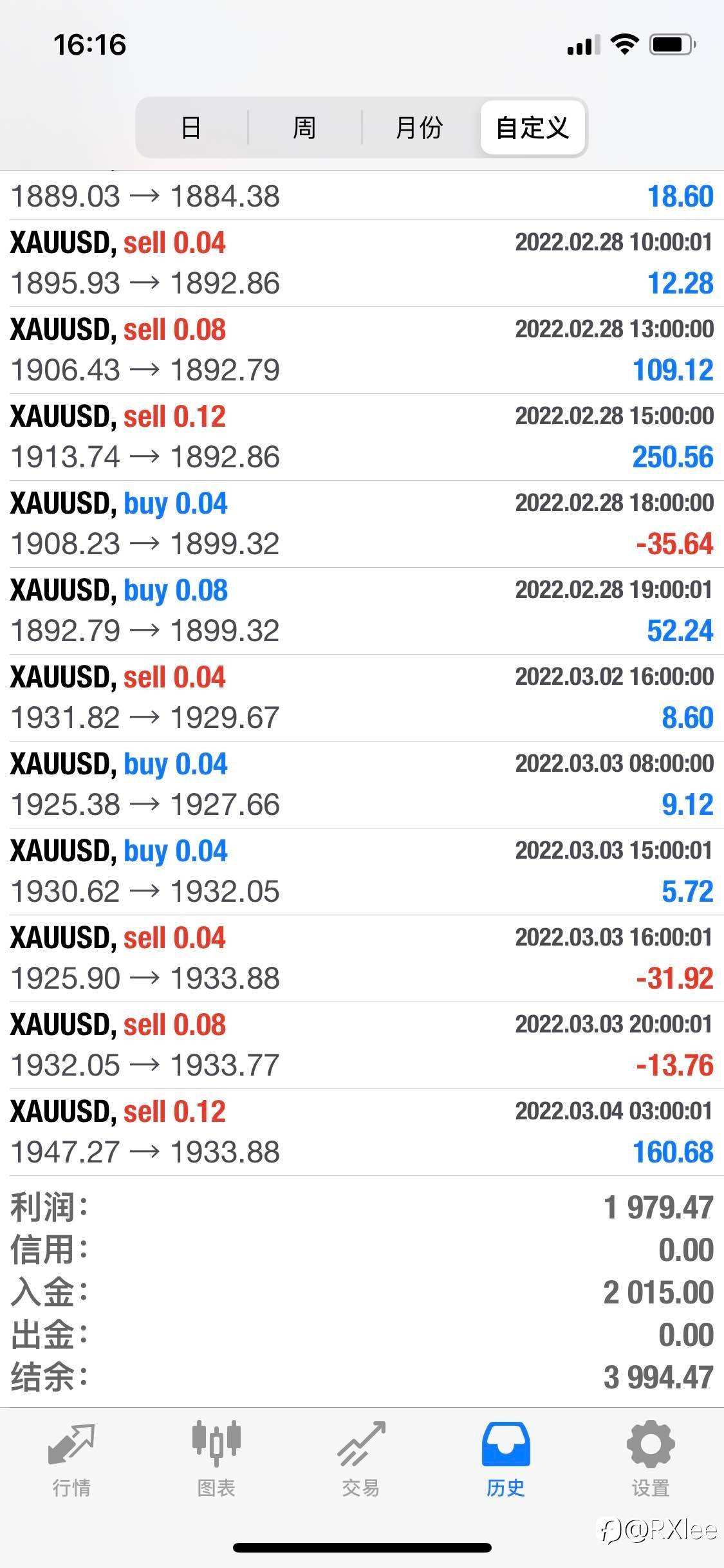The width and height of the screenshot is (724, 1568).
Task: Select the 周 period tab
Action: [304, 127]
